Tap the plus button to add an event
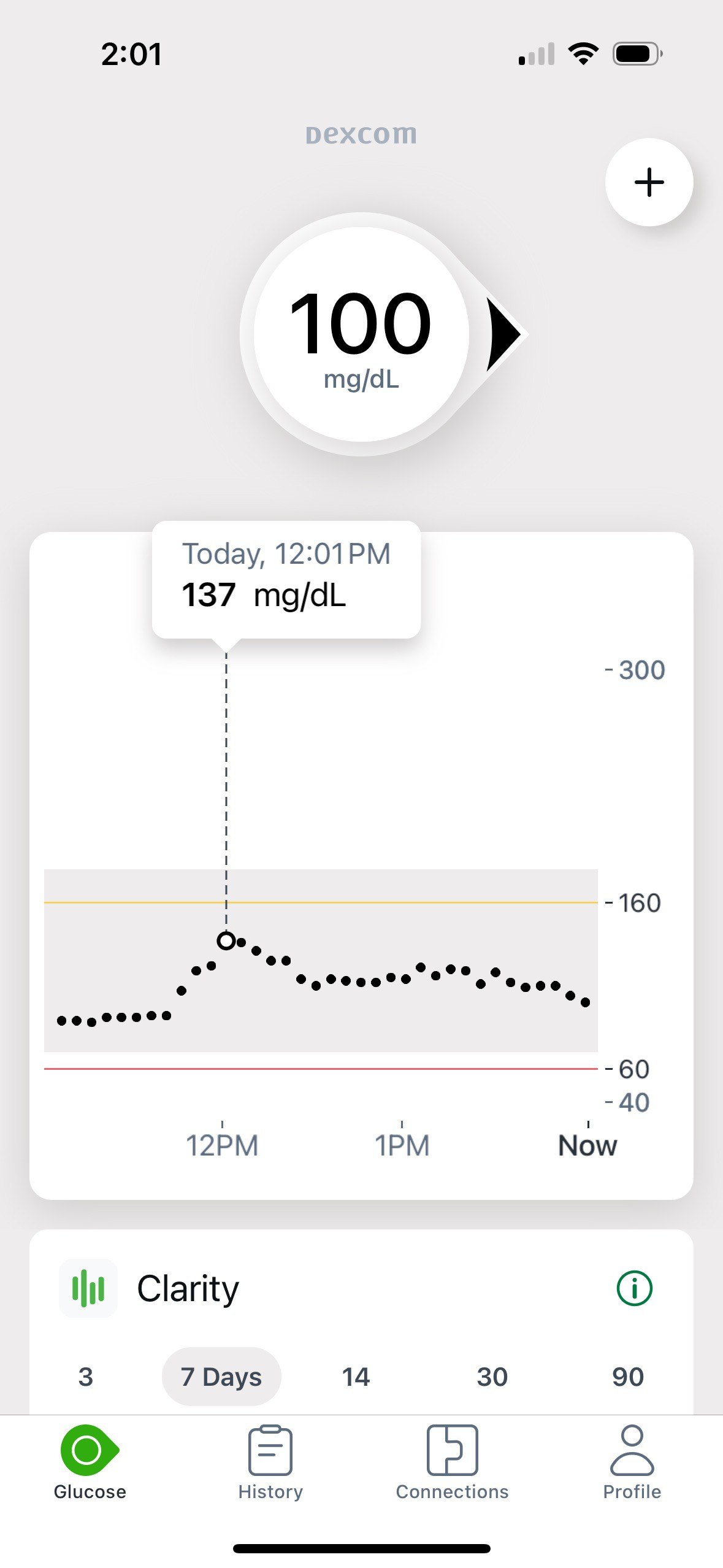The height and width of the screenshot is (1568, 723). point(649,182)
